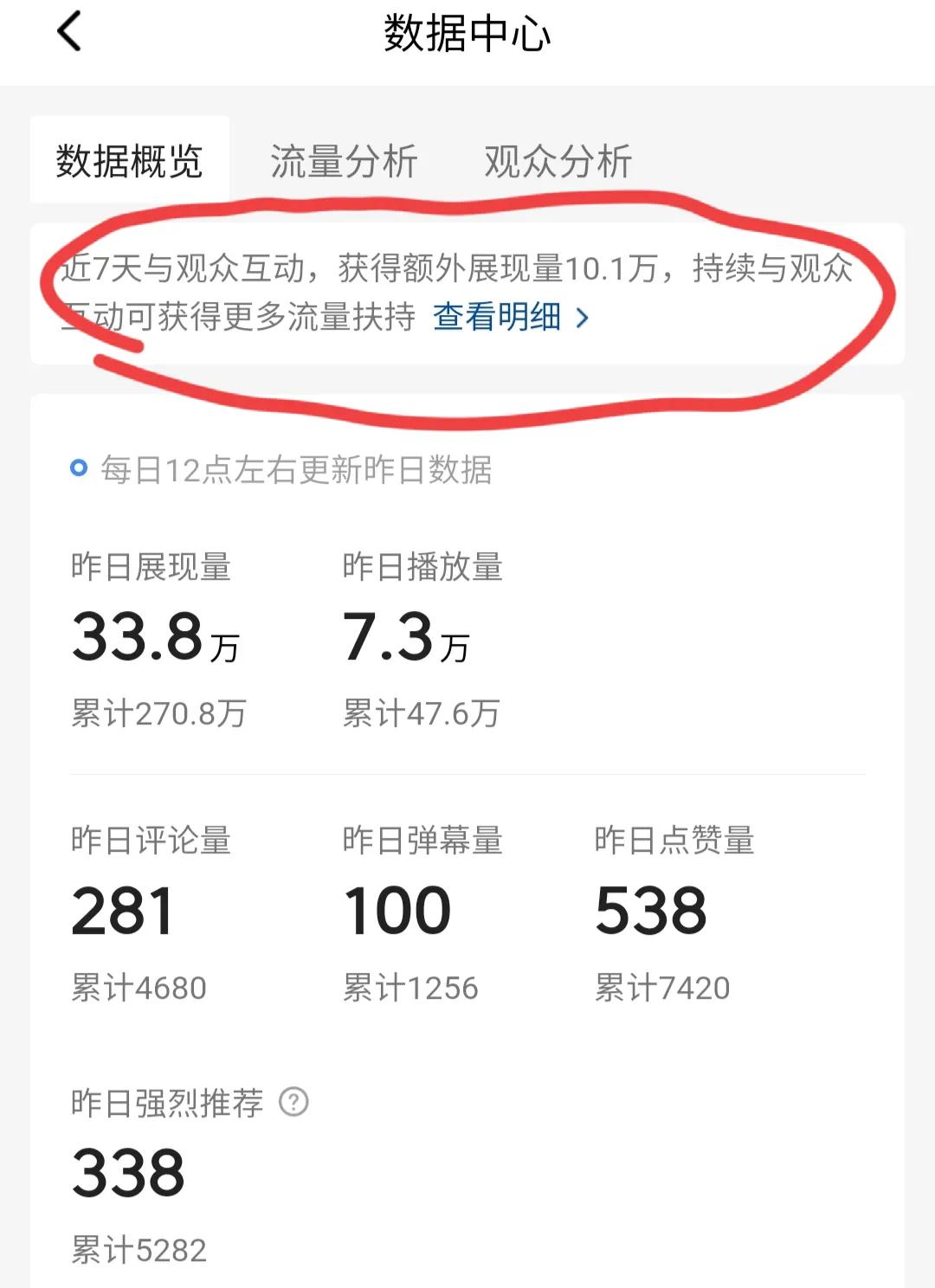Tap the 昨日强烈推荐 338 number
The image size is (935, 1288).
click(x=126, y=1170)
